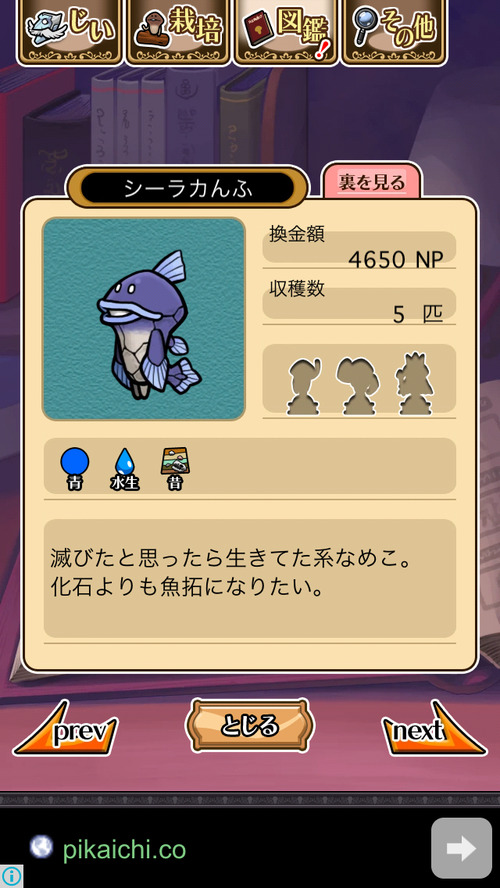Tap the ad info icon
Image resolution: width=500 pixels, height=888 pixels.
click(11, 876)
